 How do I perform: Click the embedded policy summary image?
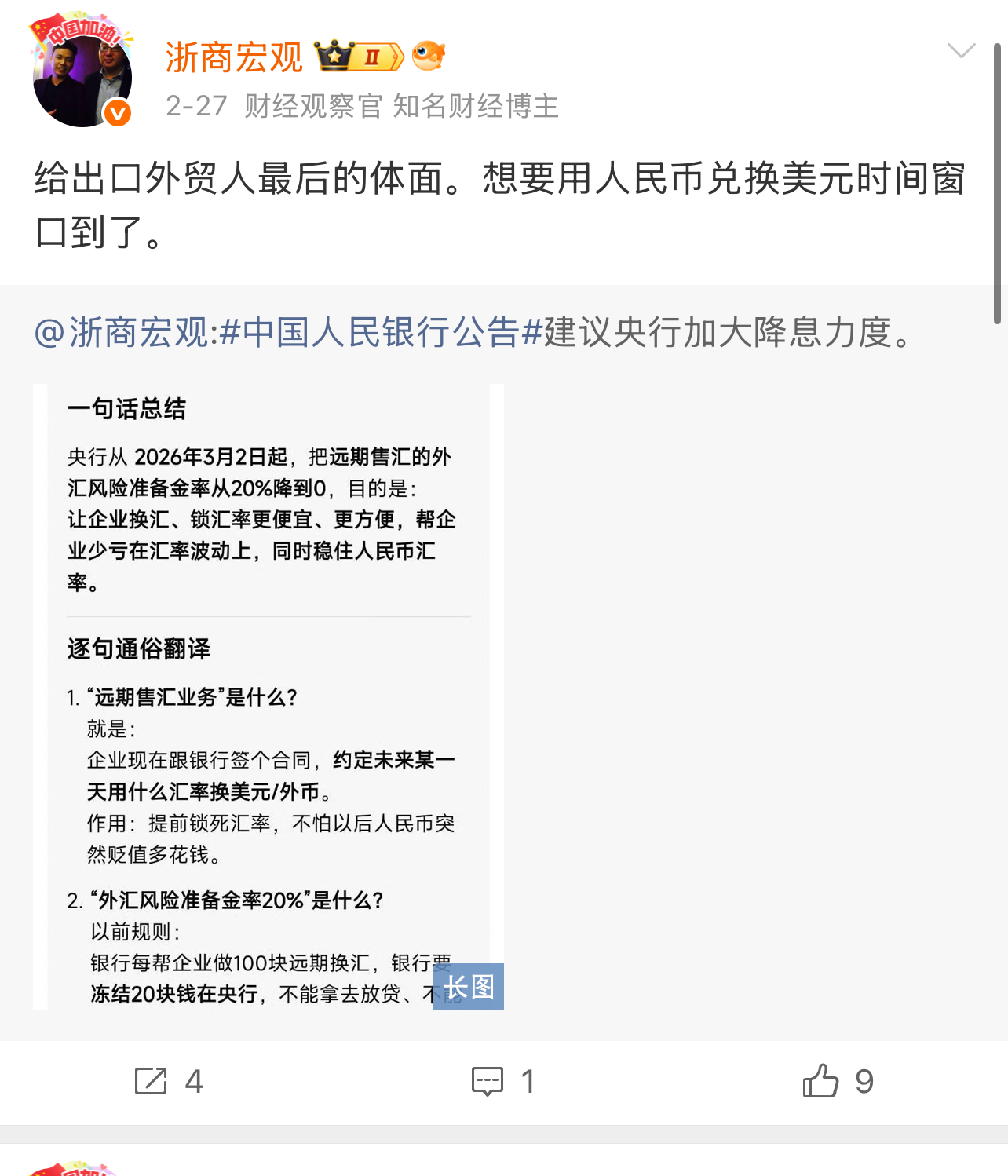click(267, 691)
